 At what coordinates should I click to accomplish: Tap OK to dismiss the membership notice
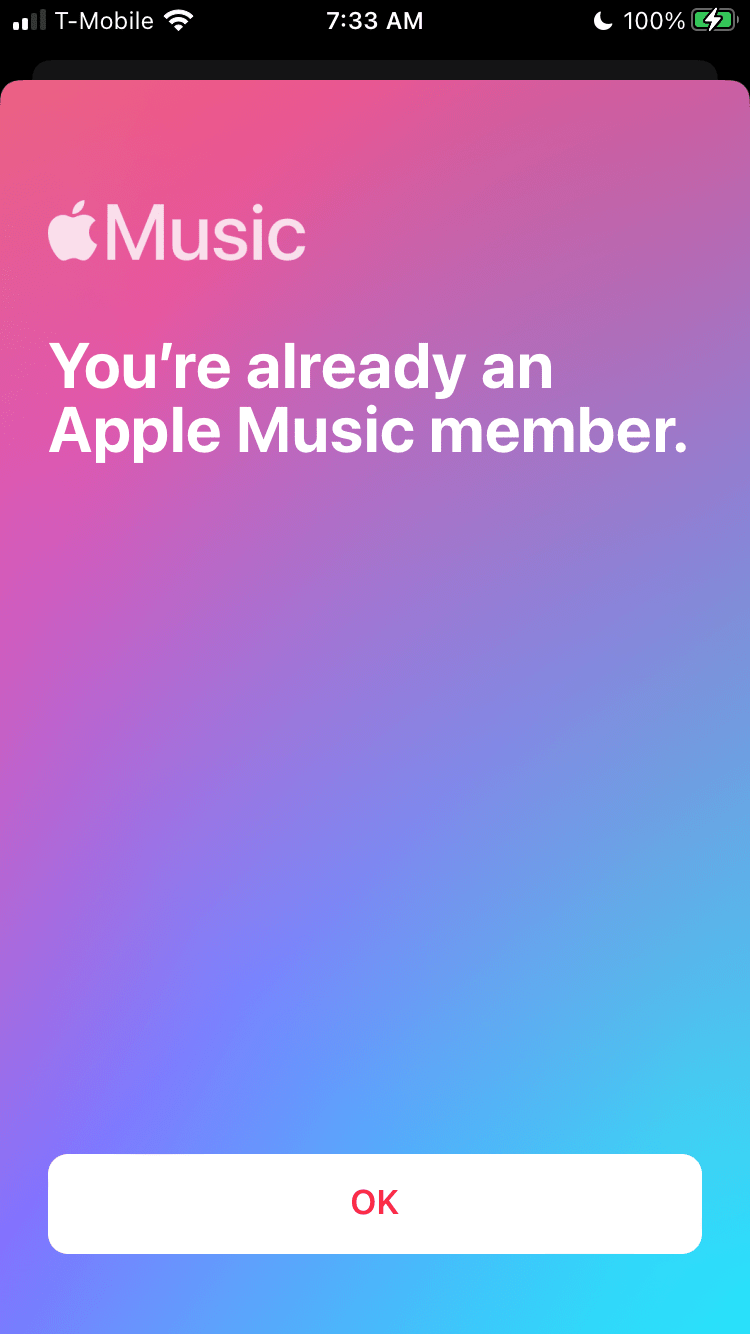click(x=375, y=1203)
